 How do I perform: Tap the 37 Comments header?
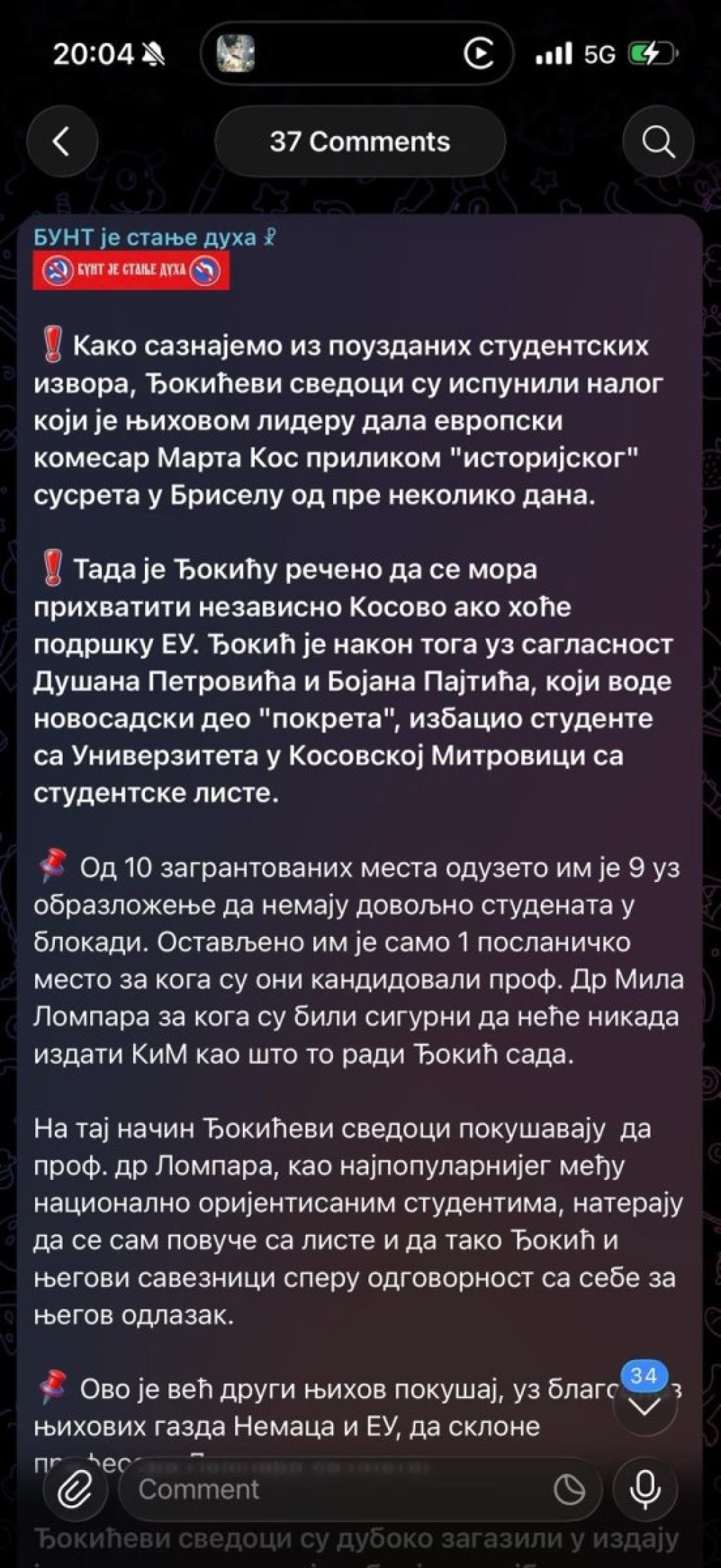click(x=360, y=142)
